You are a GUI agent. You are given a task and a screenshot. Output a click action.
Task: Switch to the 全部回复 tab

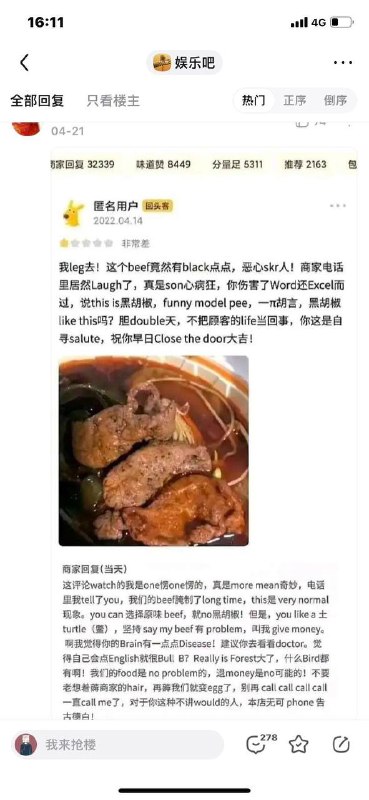click(37, 101)
